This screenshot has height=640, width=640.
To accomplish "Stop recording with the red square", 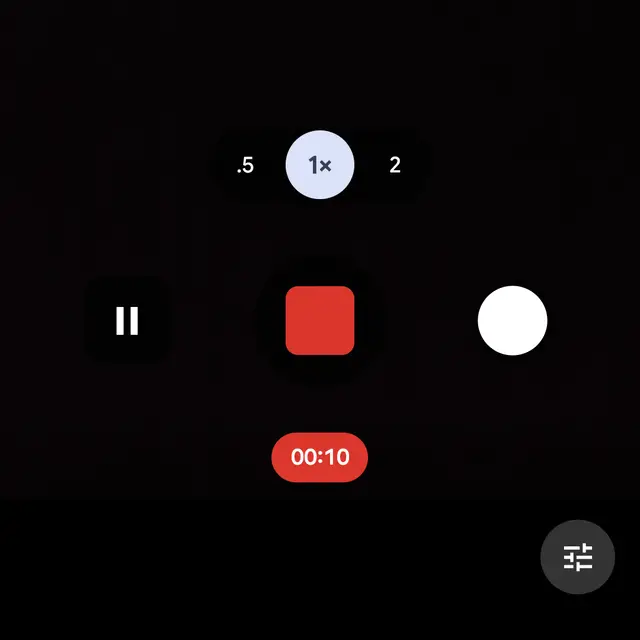I will coord(320,321).
